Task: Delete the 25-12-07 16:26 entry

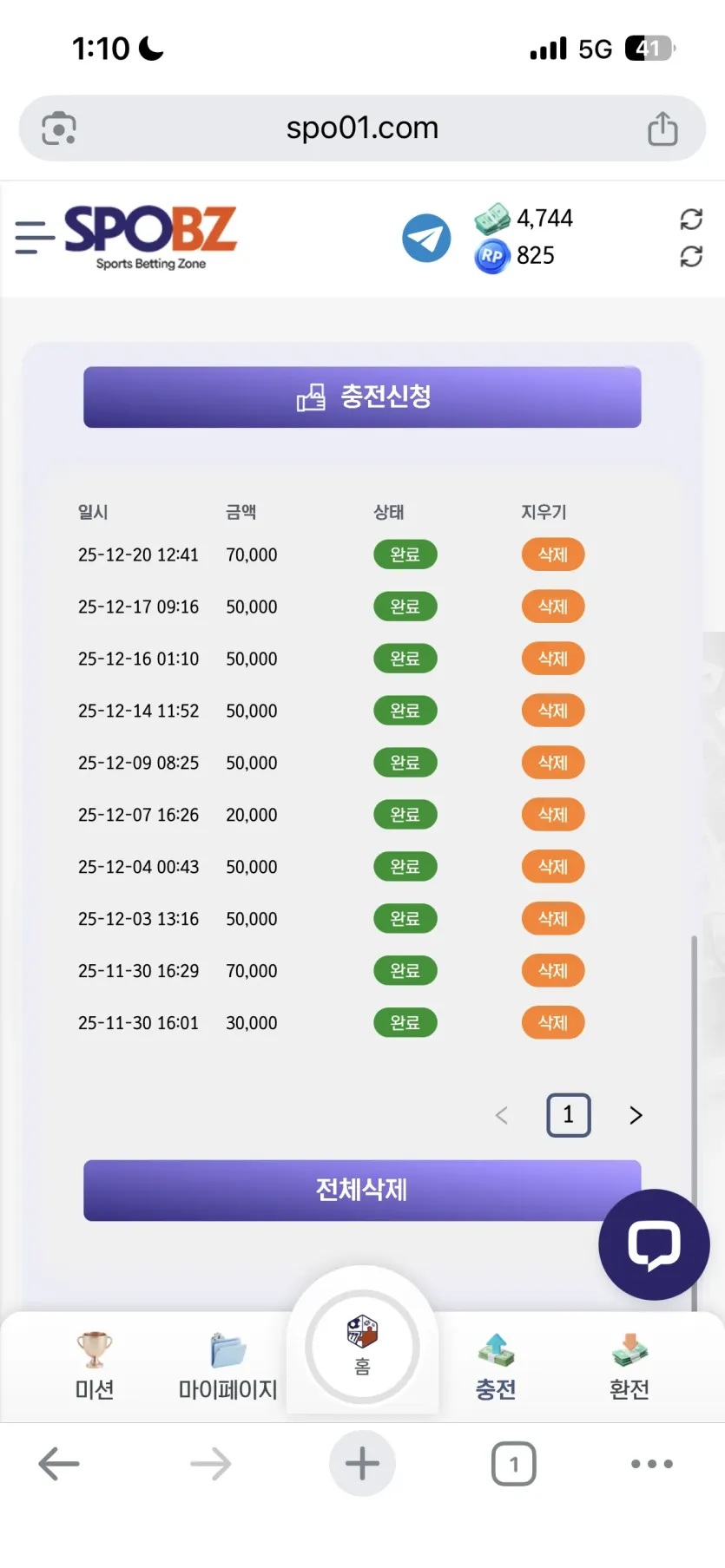Action: (x=553, y=815)
